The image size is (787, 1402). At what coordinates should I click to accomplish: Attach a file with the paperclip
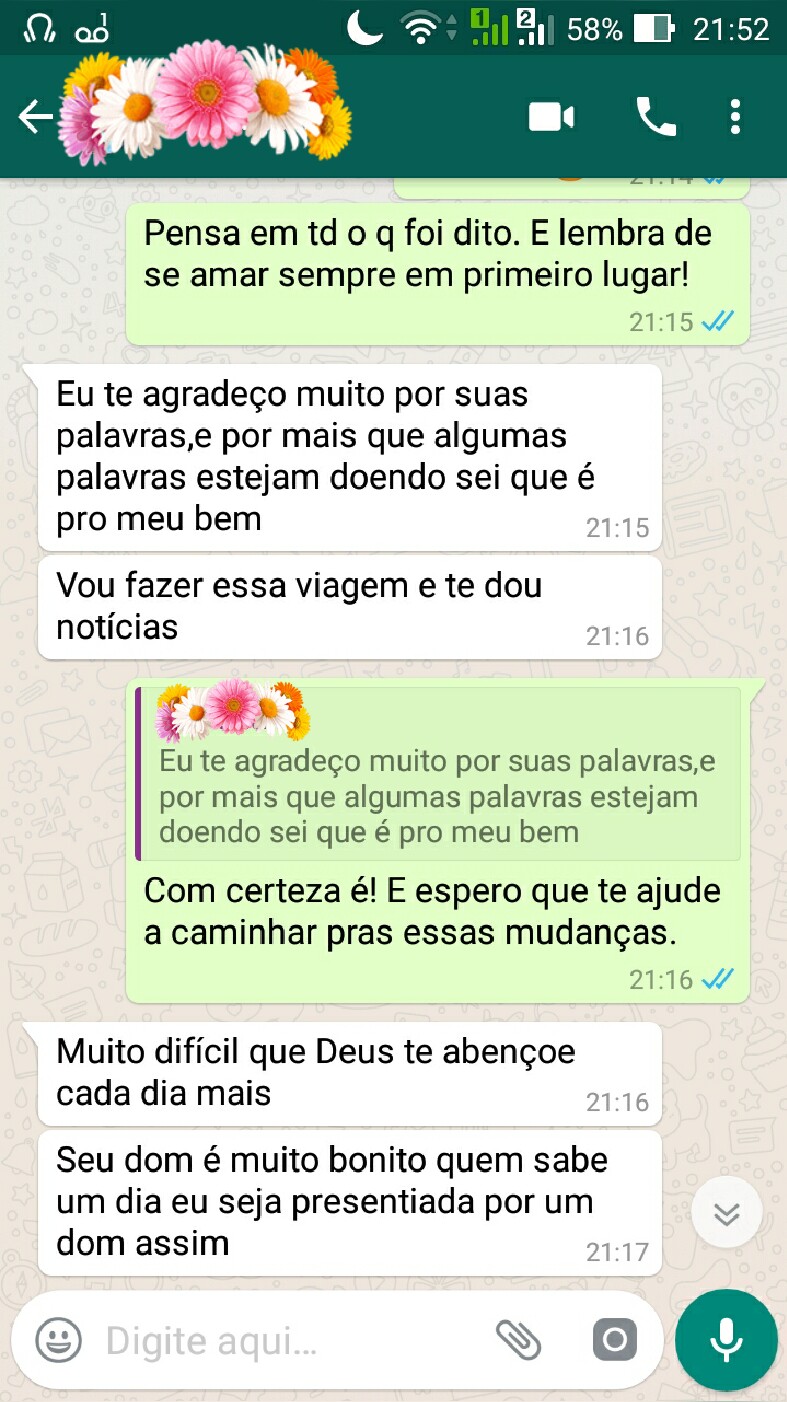click(518, 1340)
